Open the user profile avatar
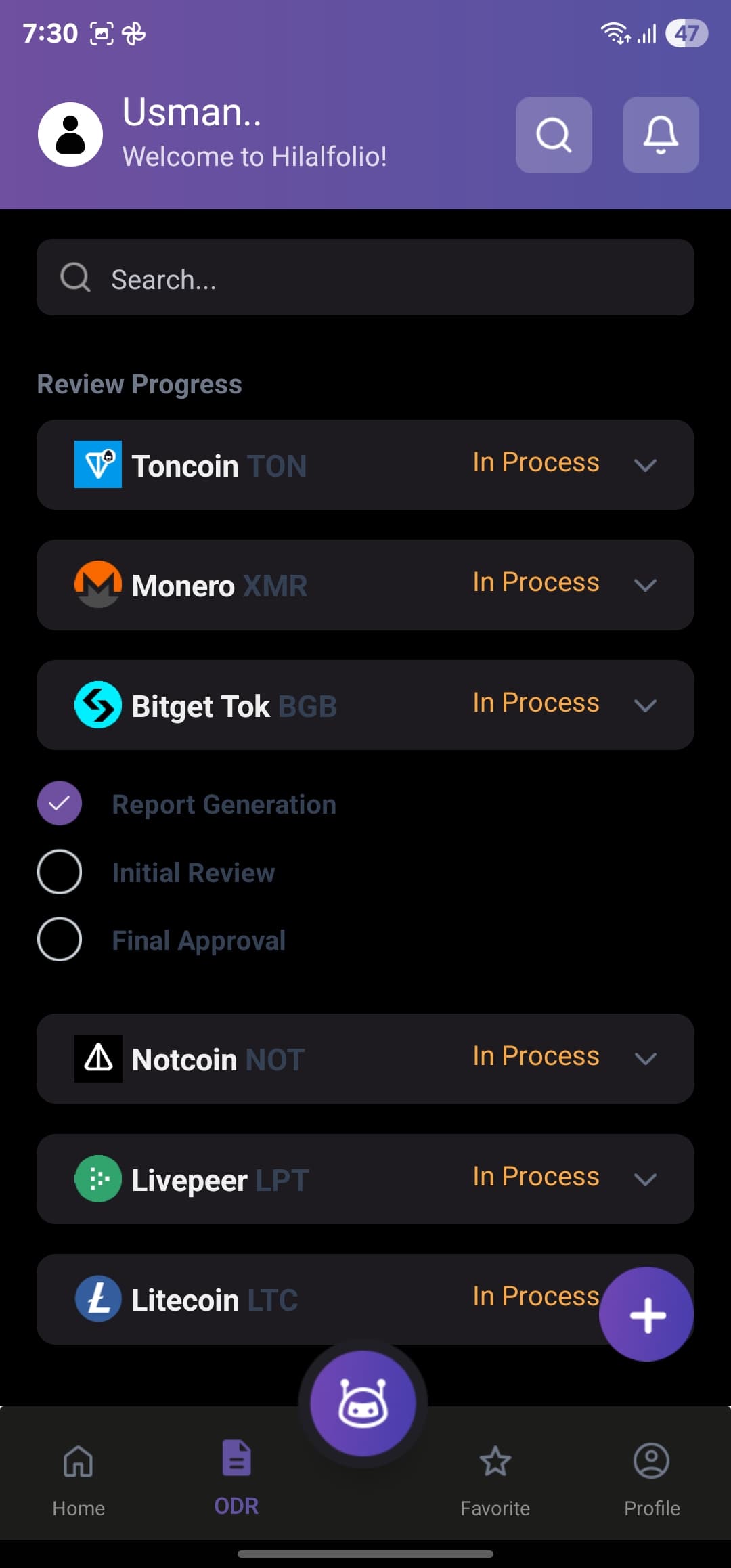This screenshot has width=731, height=1568. 70,134
